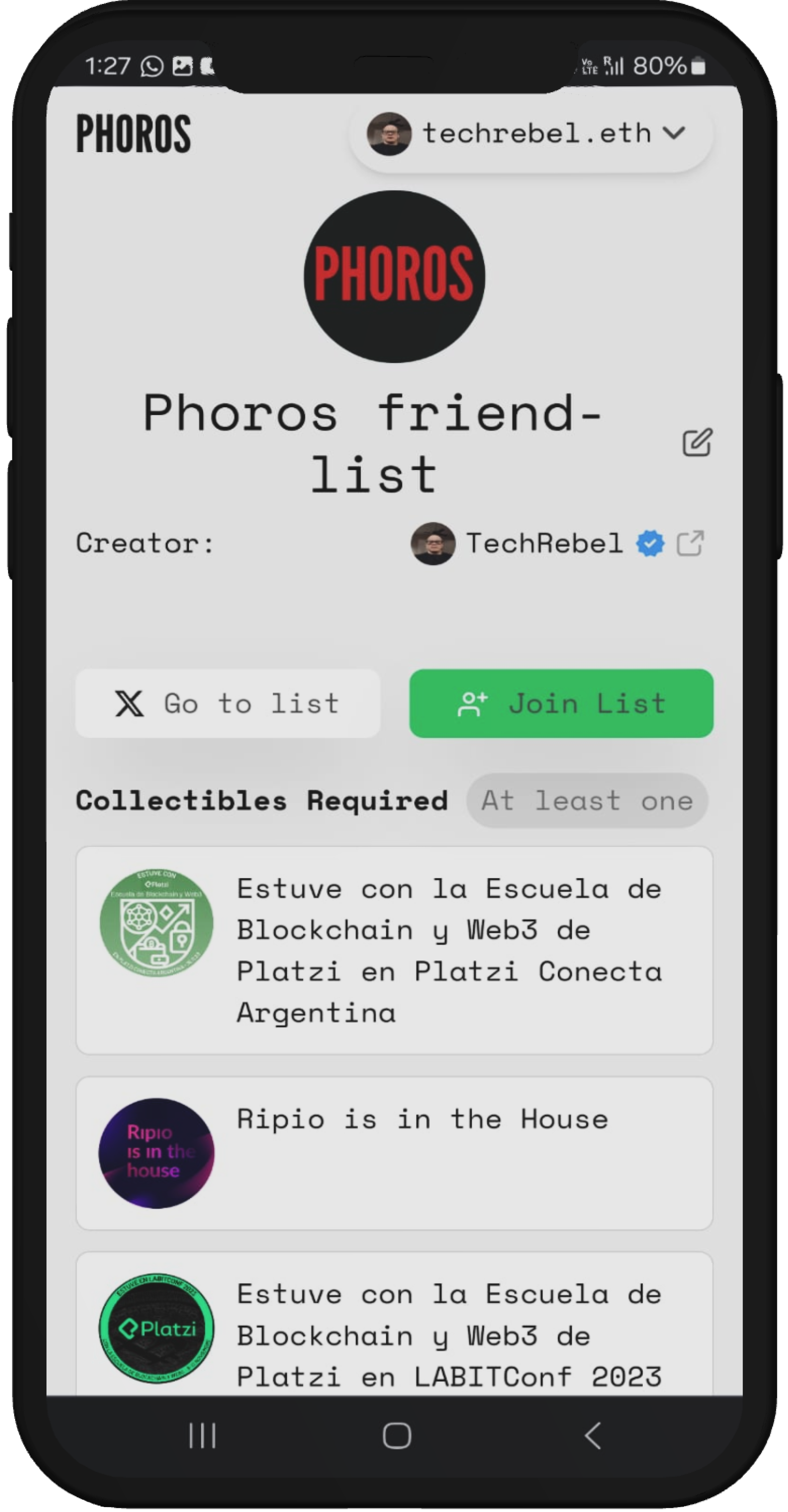Open TechRebel's creator profile link
The width and height of the screenshot is (788, 1512).
690,543
